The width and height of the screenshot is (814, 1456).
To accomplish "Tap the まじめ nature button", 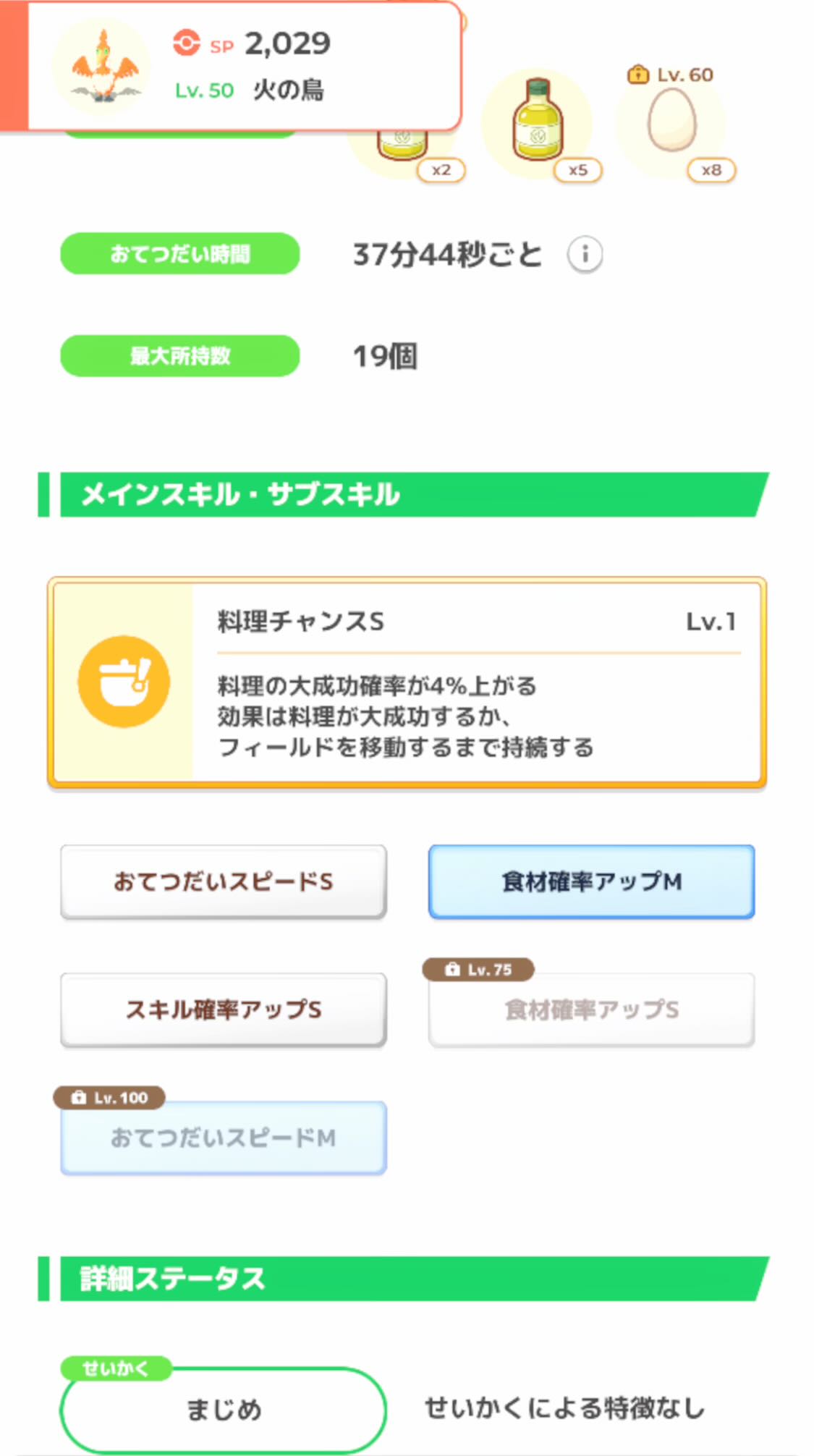I will pos(224,1409).
